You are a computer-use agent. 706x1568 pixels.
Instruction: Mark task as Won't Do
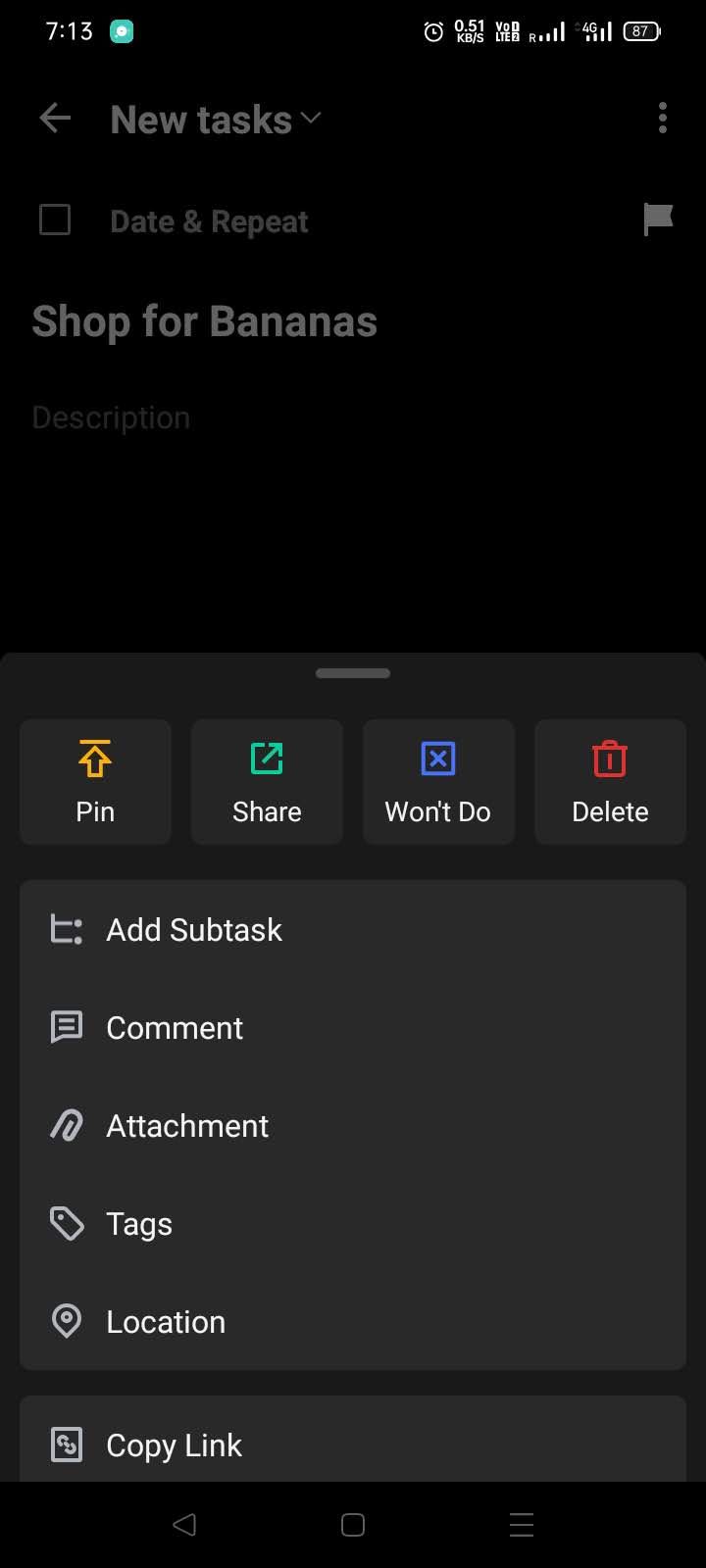(x=438, y=782)
